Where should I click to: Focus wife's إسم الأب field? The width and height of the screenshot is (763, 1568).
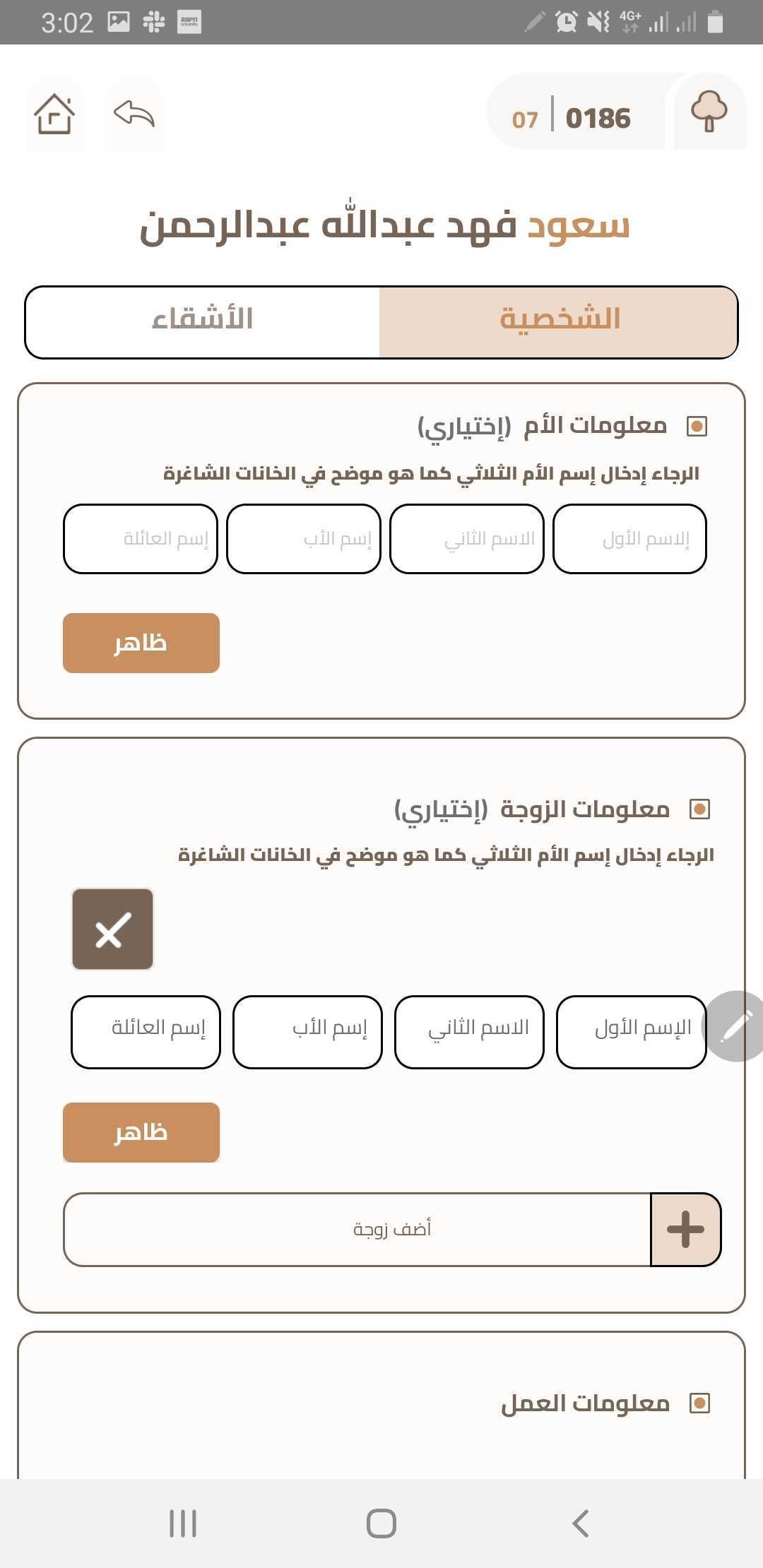coord(307,1032)
